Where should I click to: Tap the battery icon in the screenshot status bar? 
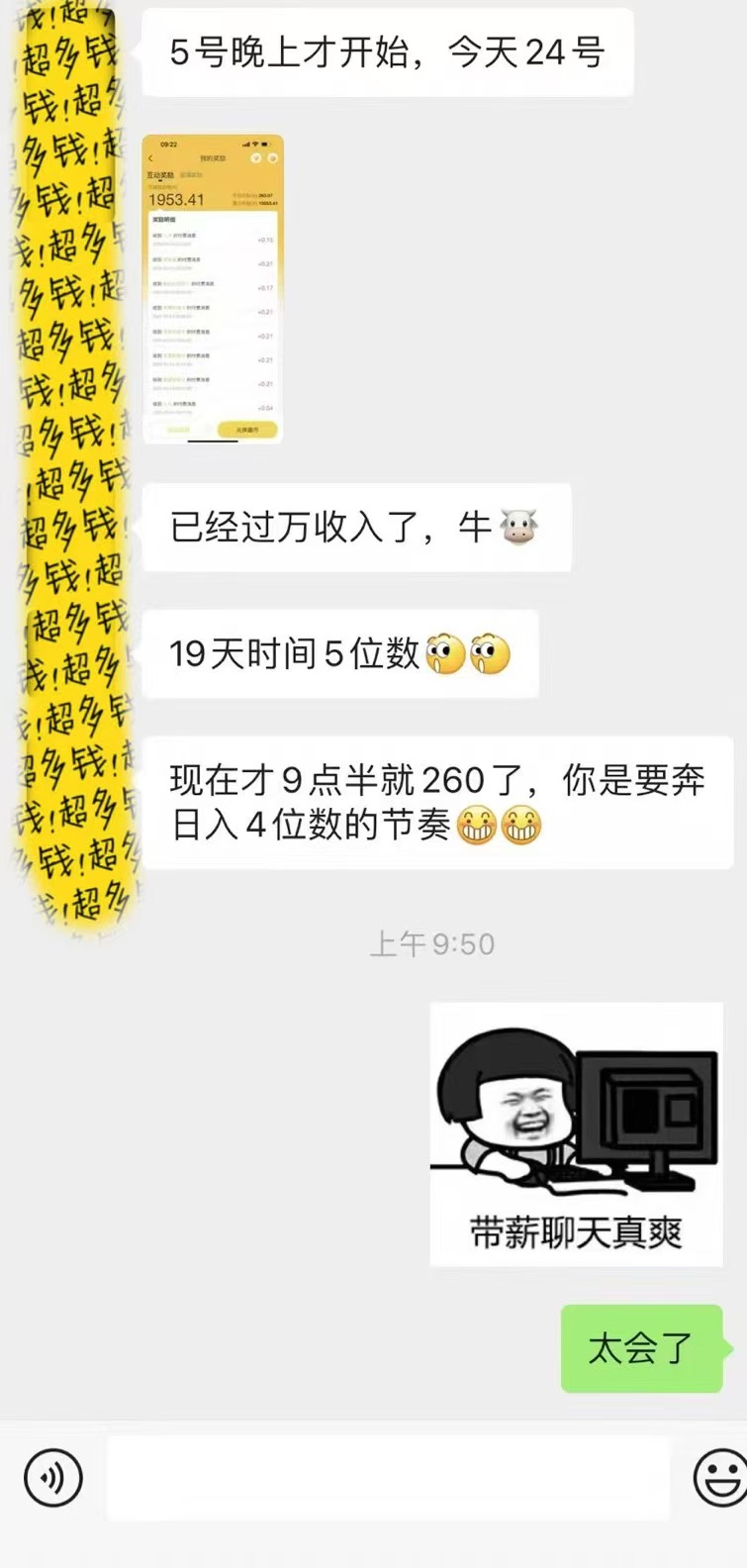point(265,144)
